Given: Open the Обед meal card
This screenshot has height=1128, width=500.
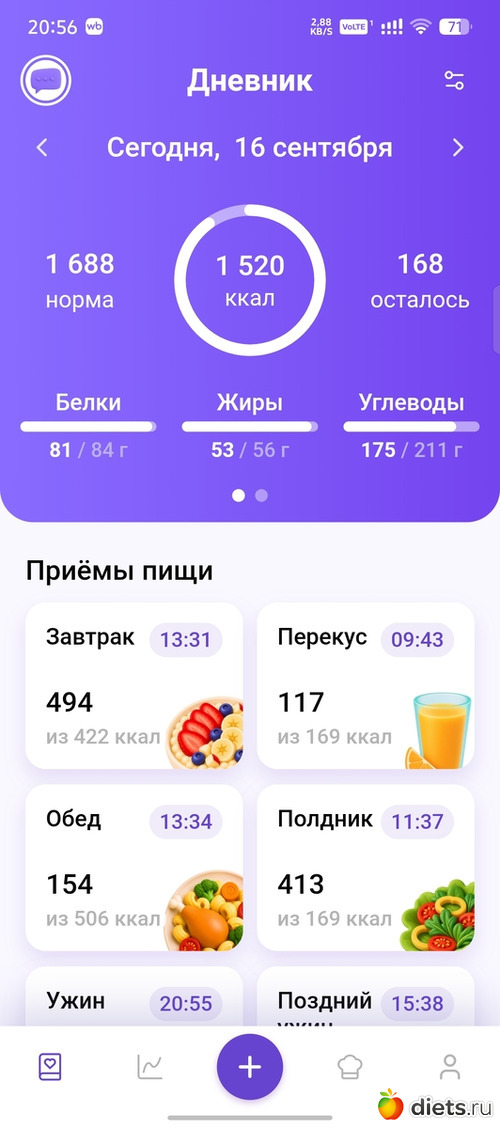Looking at the screenshot, I should tap(134, 868).
